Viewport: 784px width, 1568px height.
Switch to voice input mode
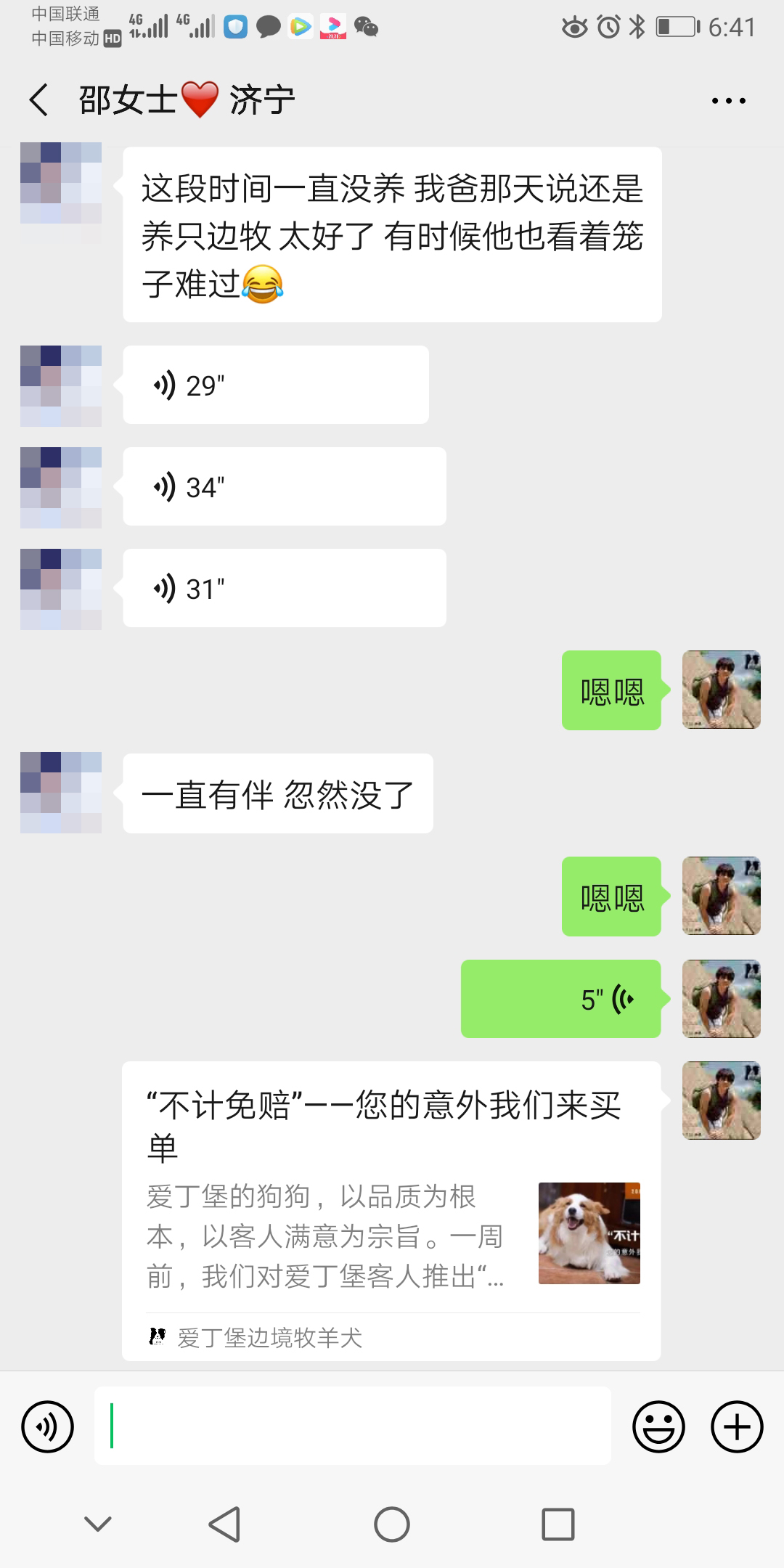pos(48,1426)
